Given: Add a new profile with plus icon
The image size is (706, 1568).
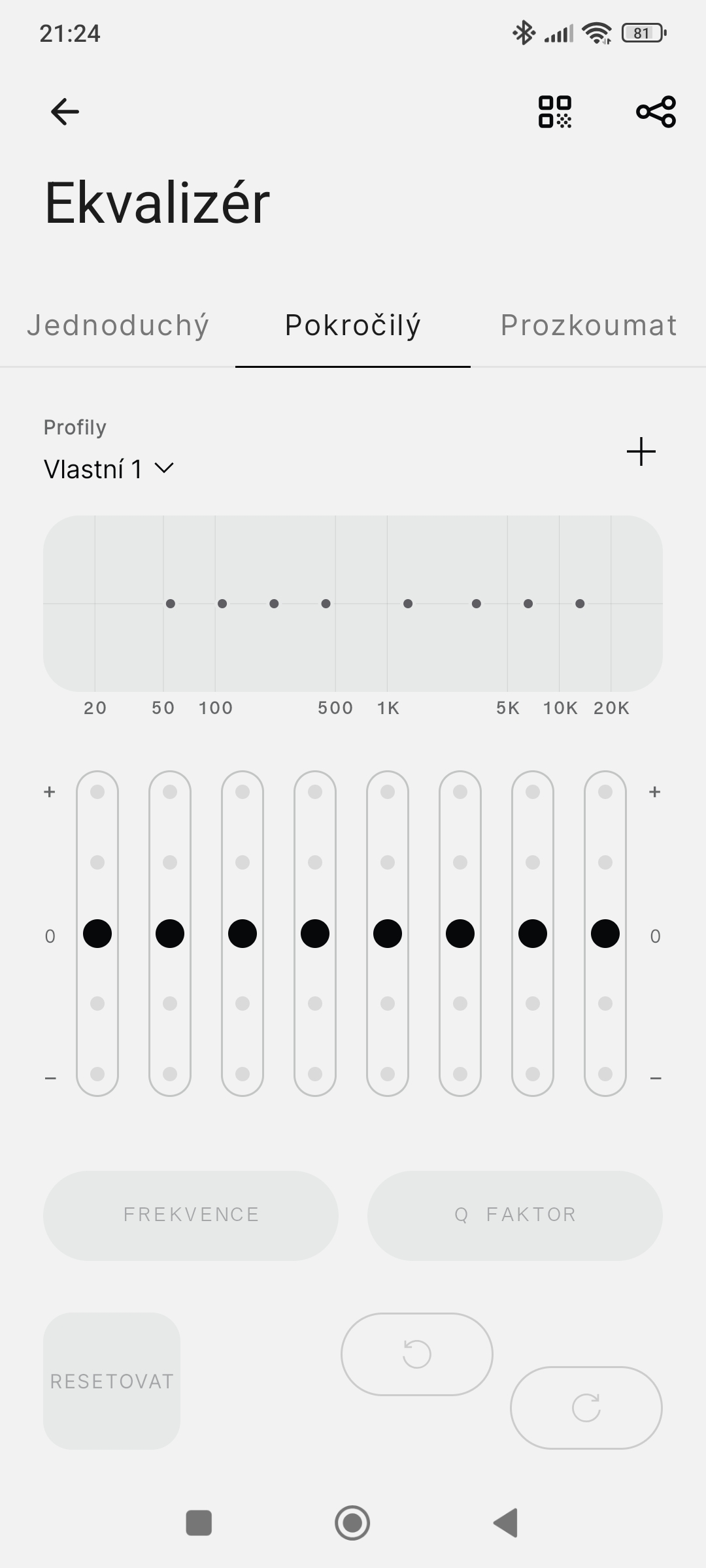Looking at the screenshot, I should (641, 452).
